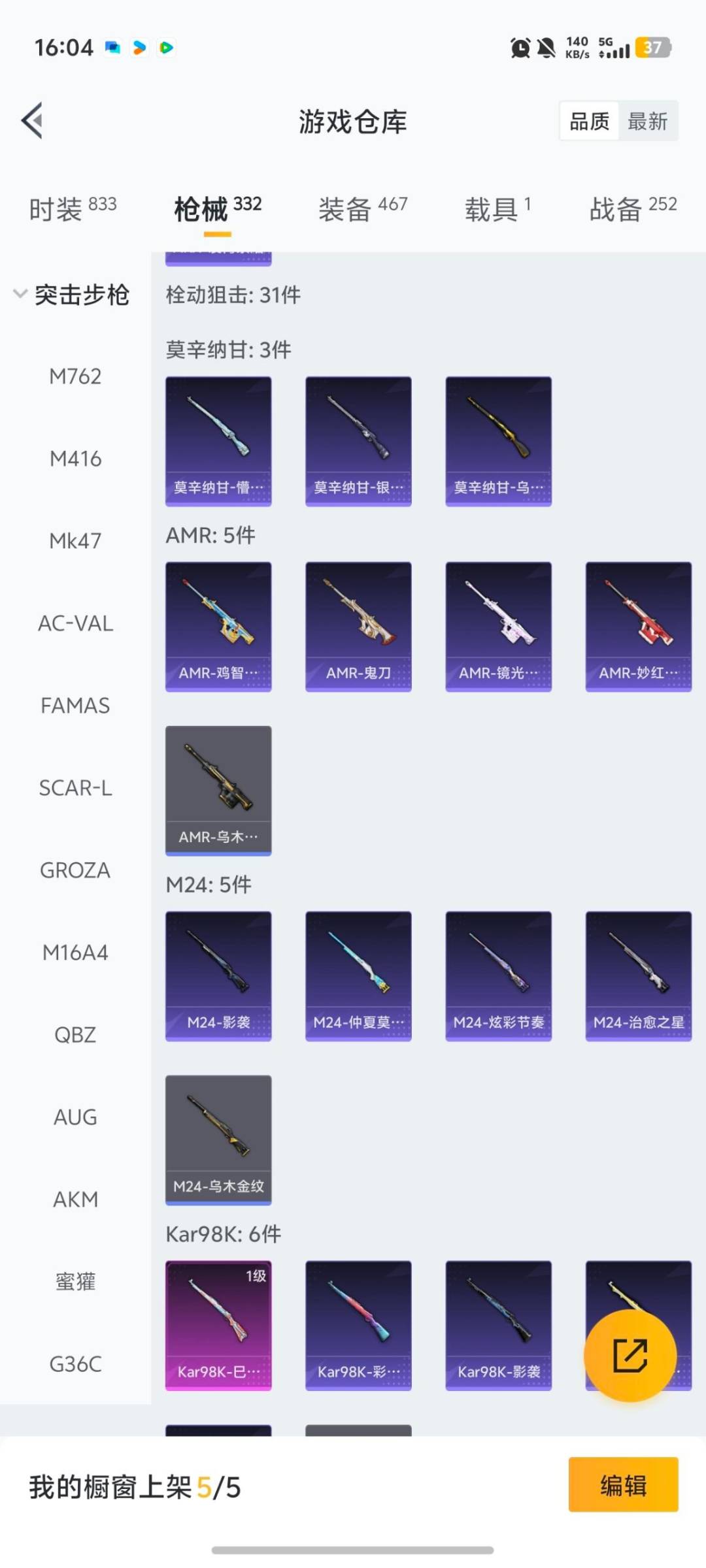Open the Kar98K-影袭 skin
Viewport: 706px width, 1568px height.
coord(498,1325)
